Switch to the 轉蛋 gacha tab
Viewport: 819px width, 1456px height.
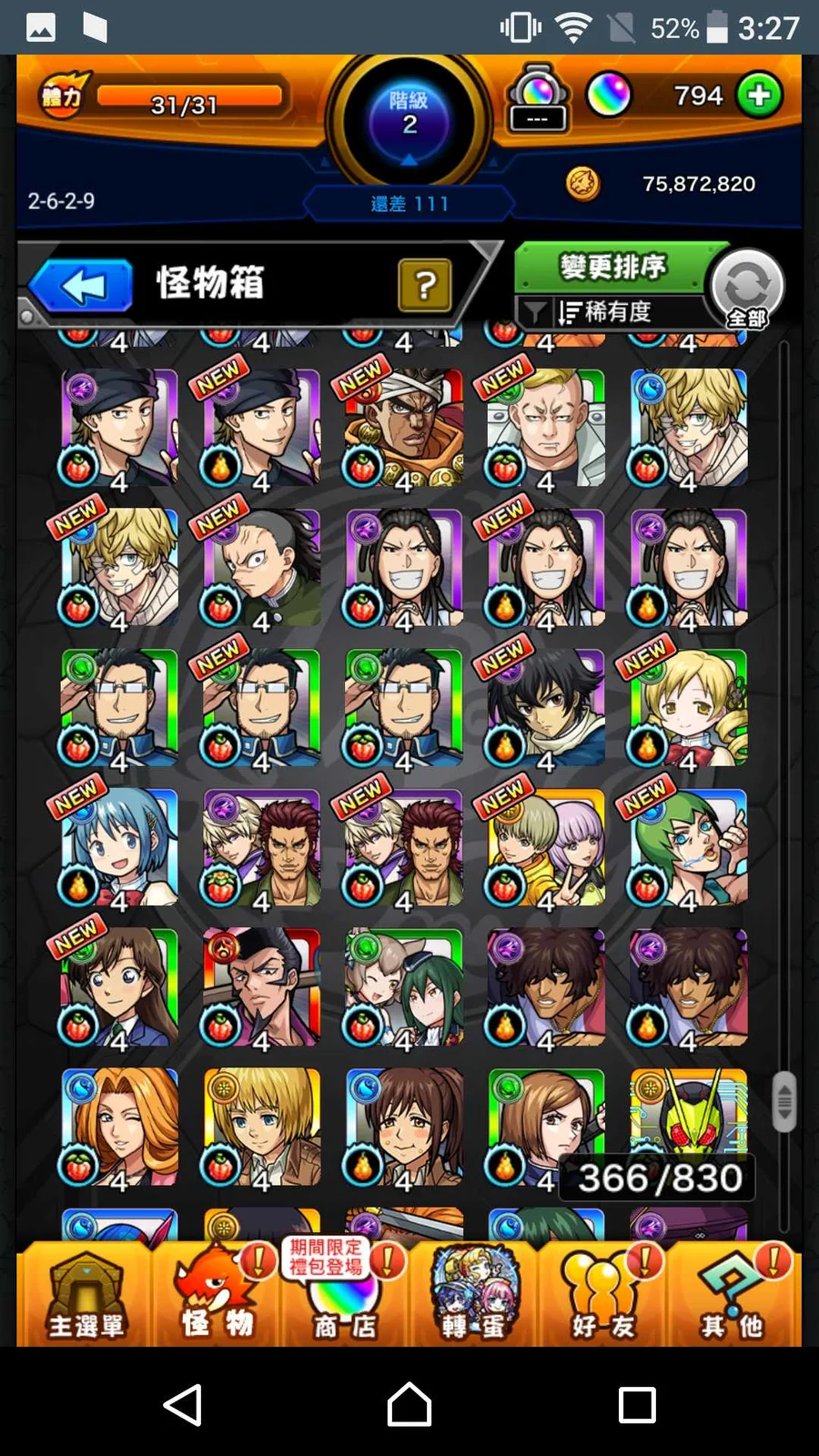point(473,1292)
